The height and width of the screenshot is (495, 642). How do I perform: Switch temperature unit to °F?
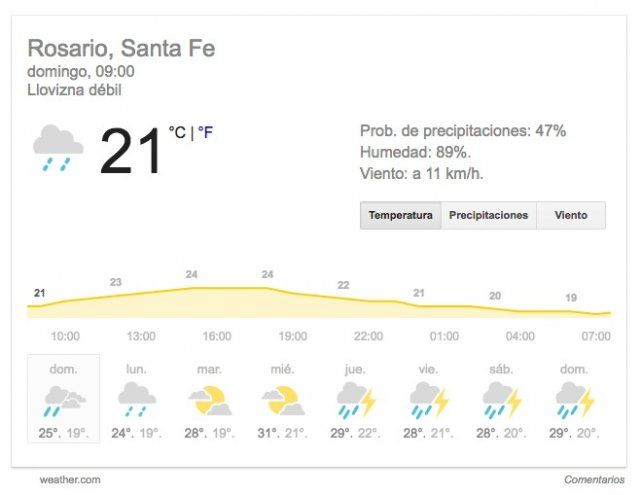tap(205, 132)
